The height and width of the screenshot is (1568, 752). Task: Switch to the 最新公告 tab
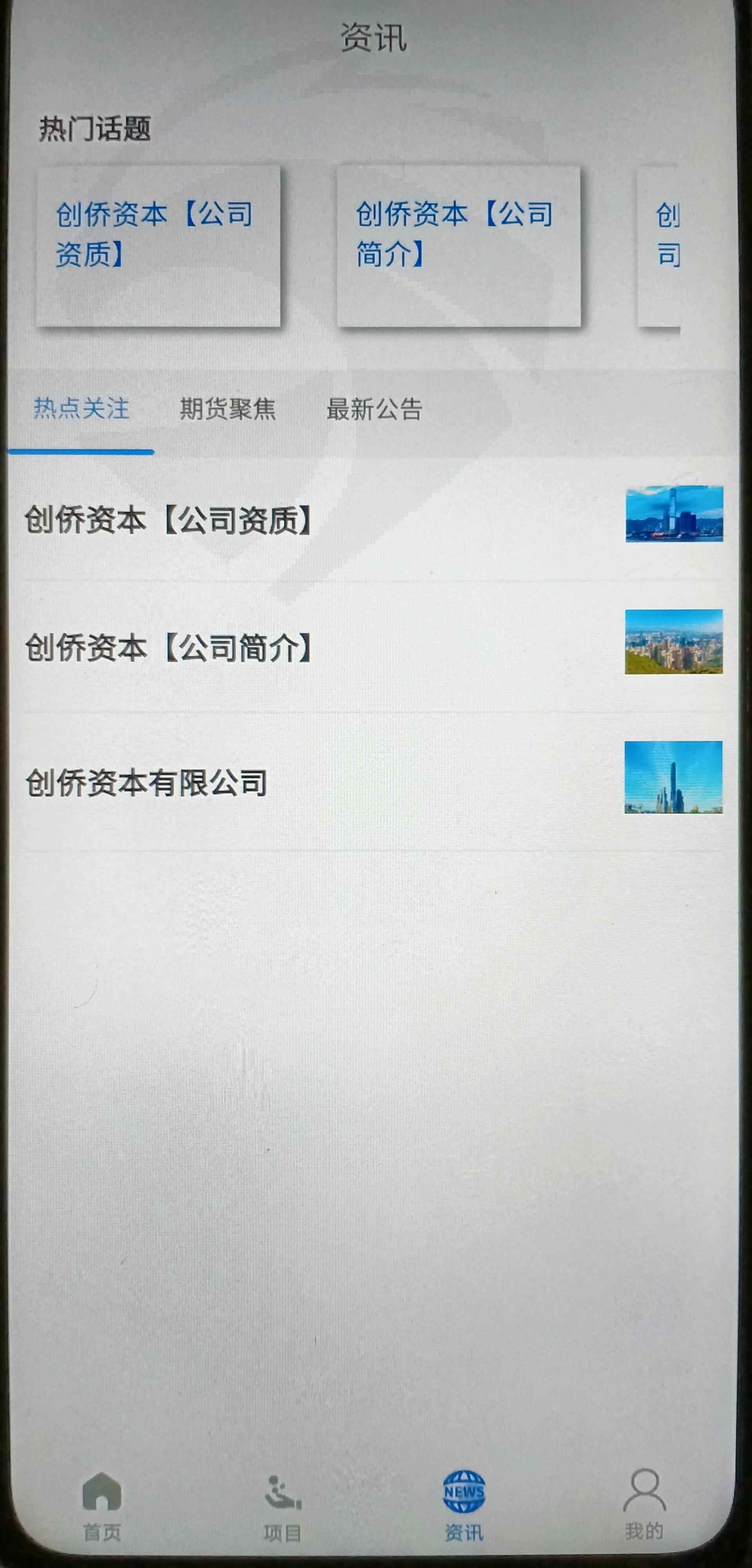click(x=374, y=408)
